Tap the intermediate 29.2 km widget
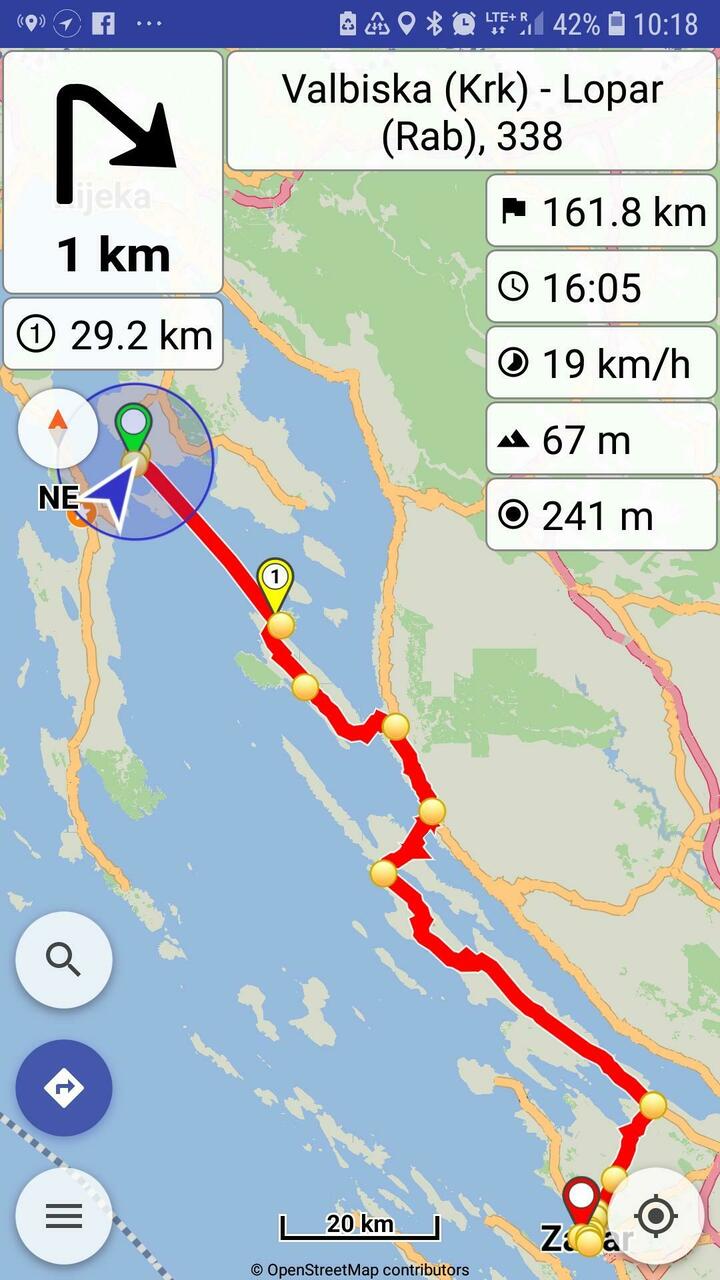This screenshot has width=720, height=1280. pos(113,335)
